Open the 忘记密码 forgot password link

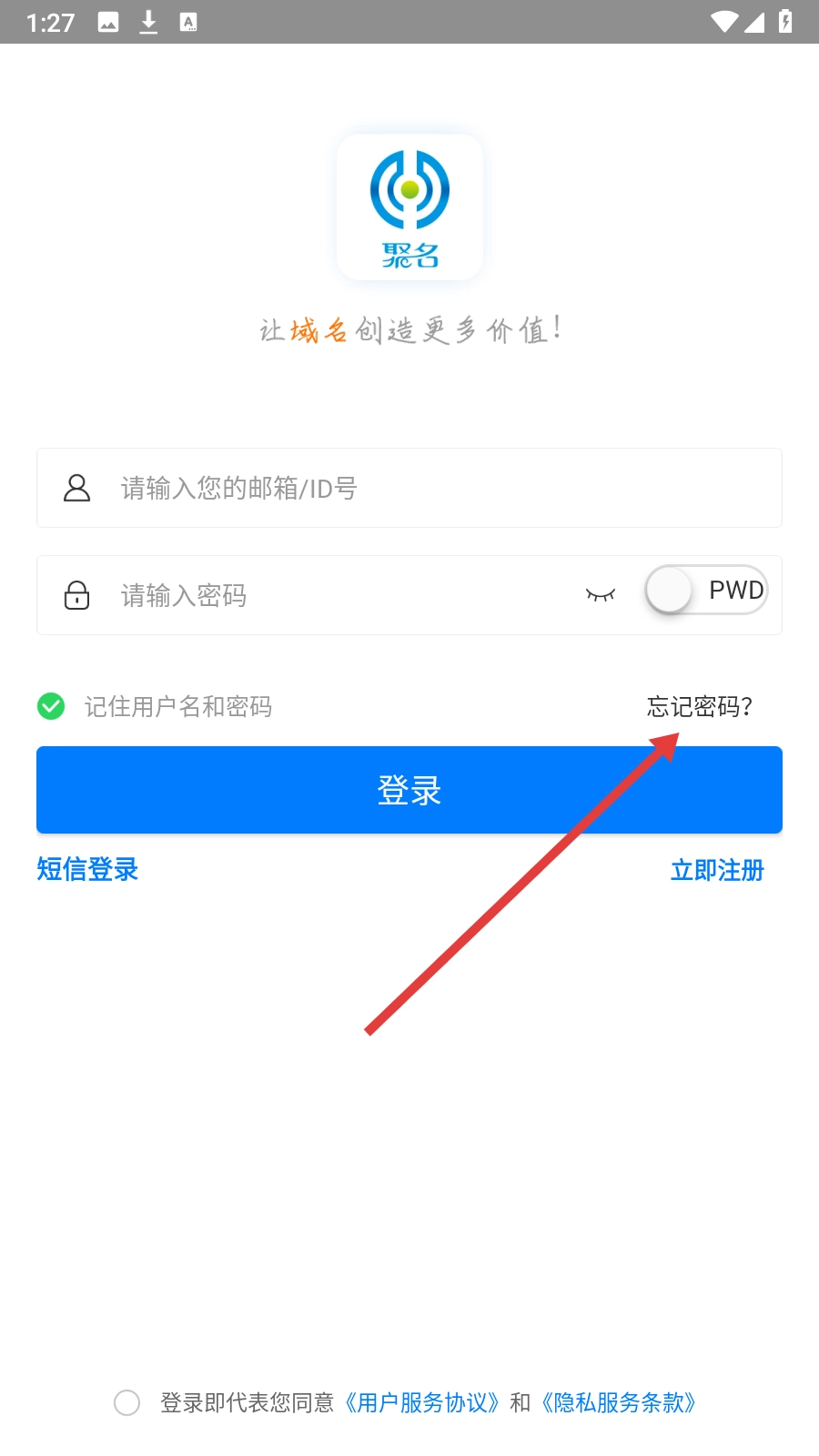699,706
